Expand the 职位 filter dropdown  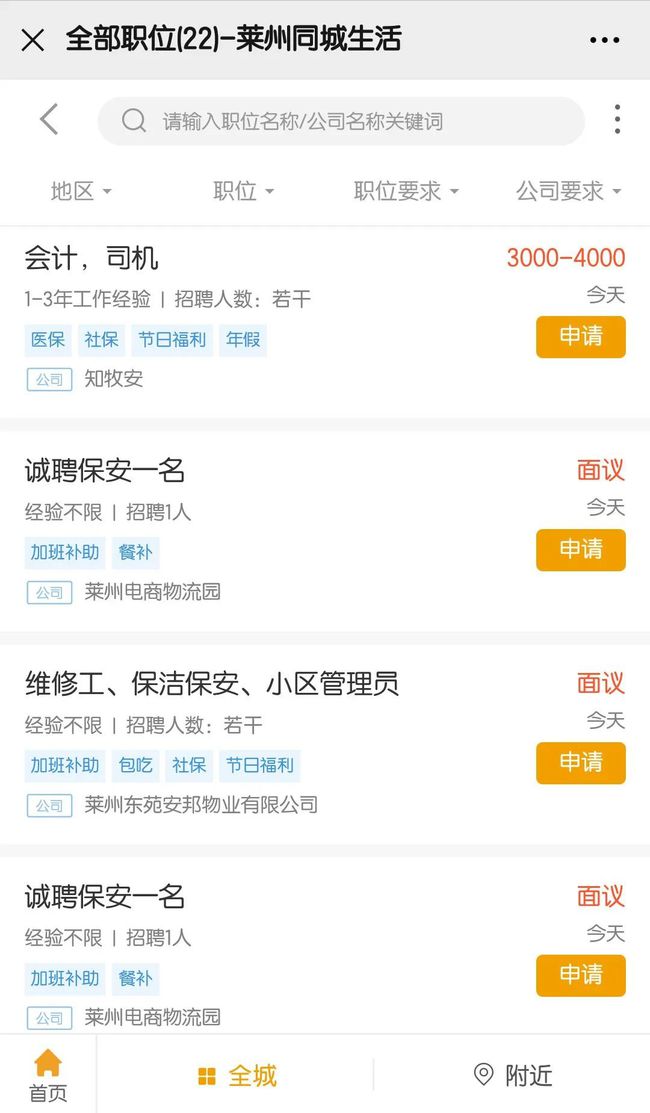pos(243,191)
